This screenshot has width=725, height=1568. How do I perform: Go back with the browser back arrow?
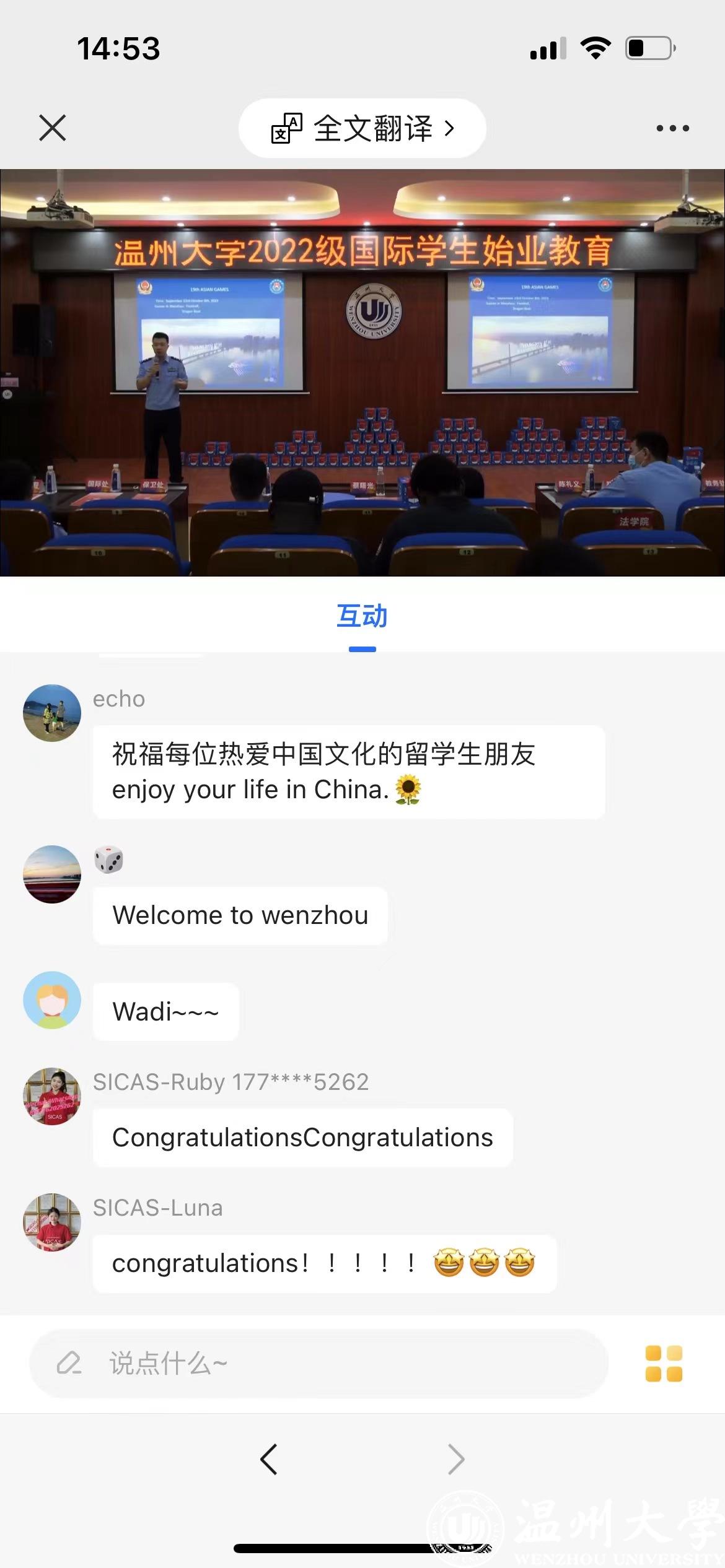click(268, 1460)
